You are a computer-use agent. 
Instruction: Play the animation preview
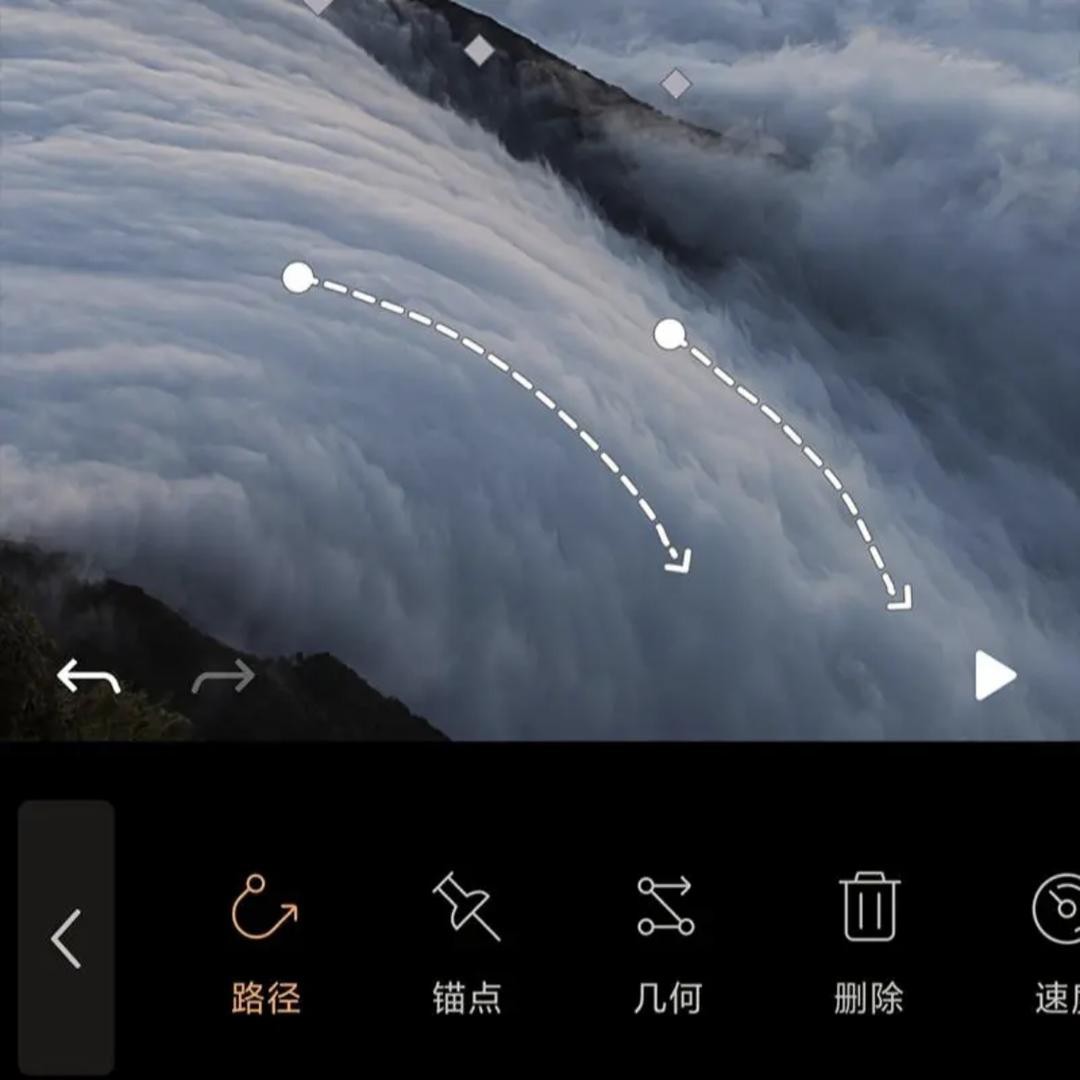click(994, 675)
